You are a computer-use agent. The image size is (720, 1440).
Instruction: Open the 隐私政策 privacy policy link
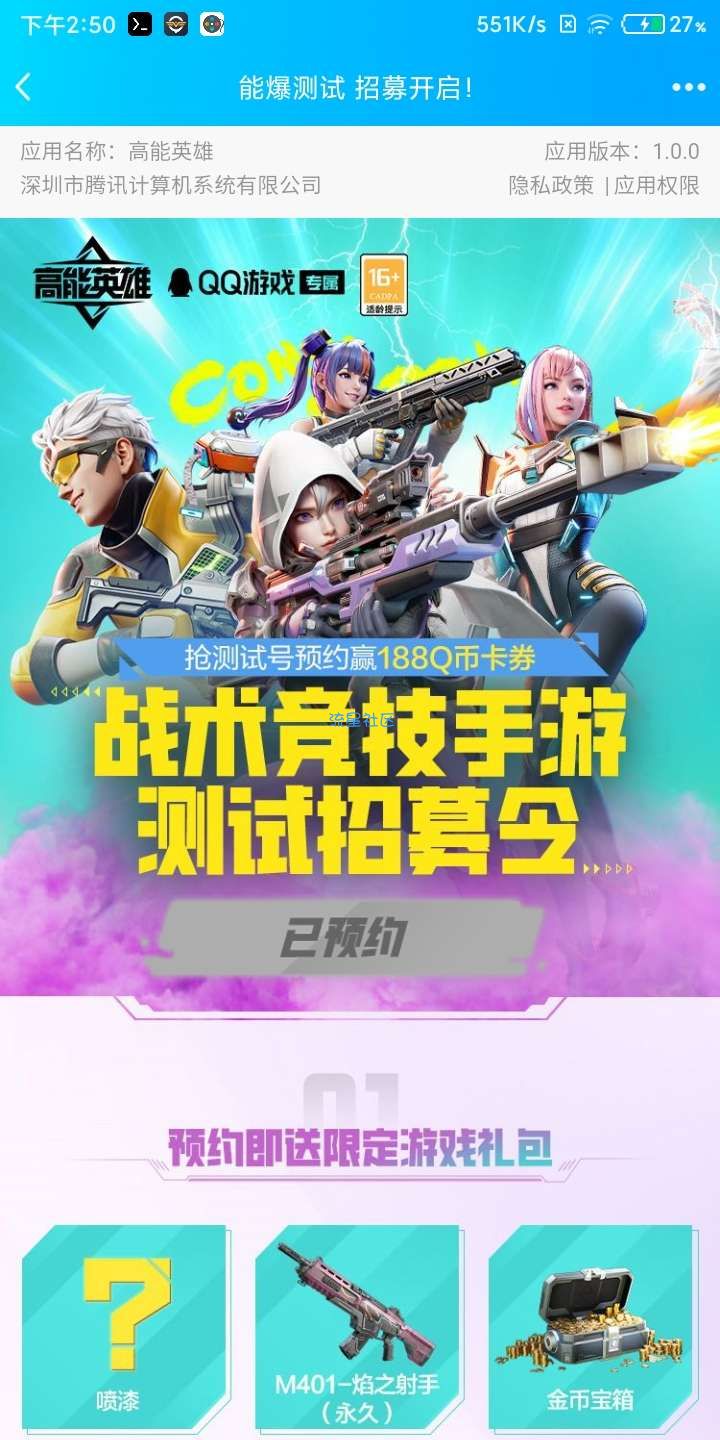(x=551, y=185)
